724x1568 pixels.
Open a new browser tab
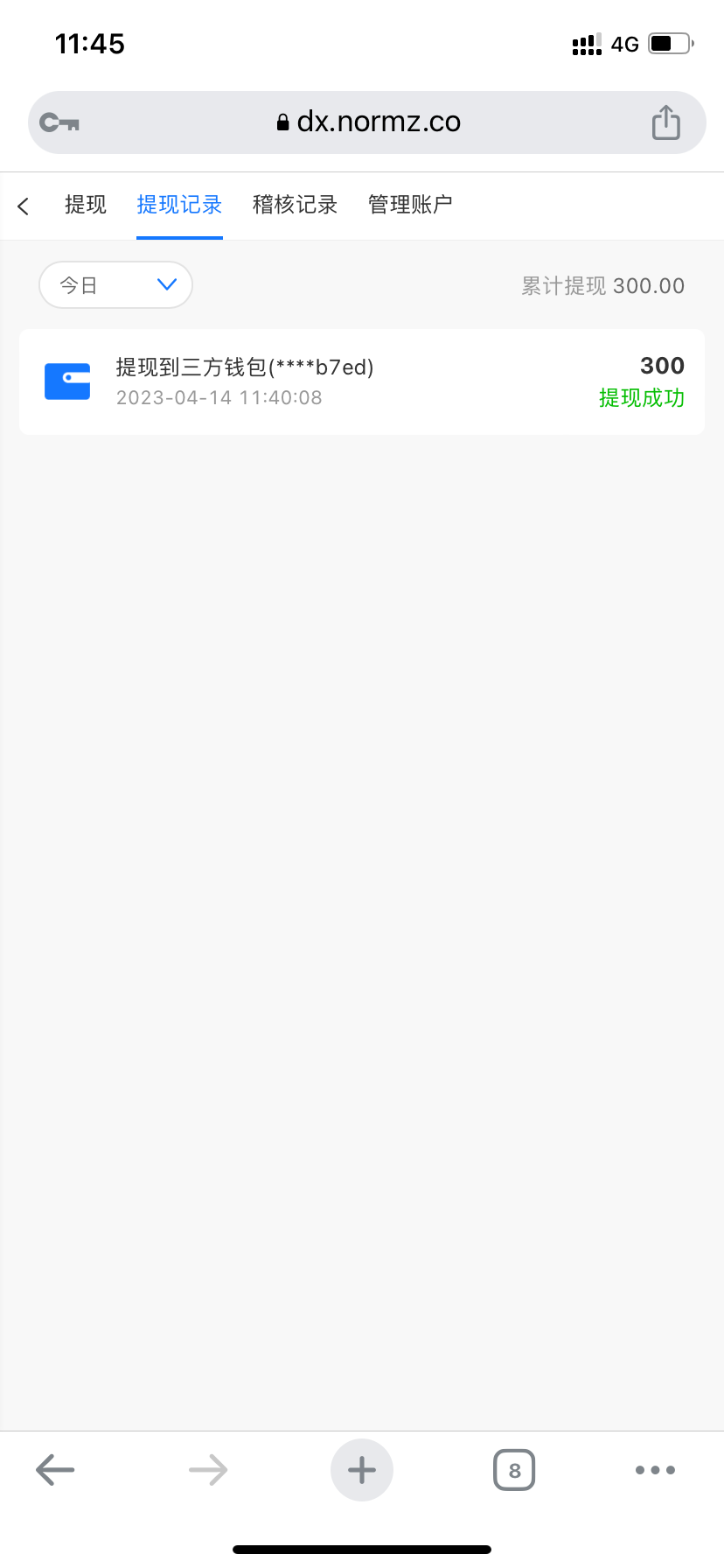point(361,1470)
